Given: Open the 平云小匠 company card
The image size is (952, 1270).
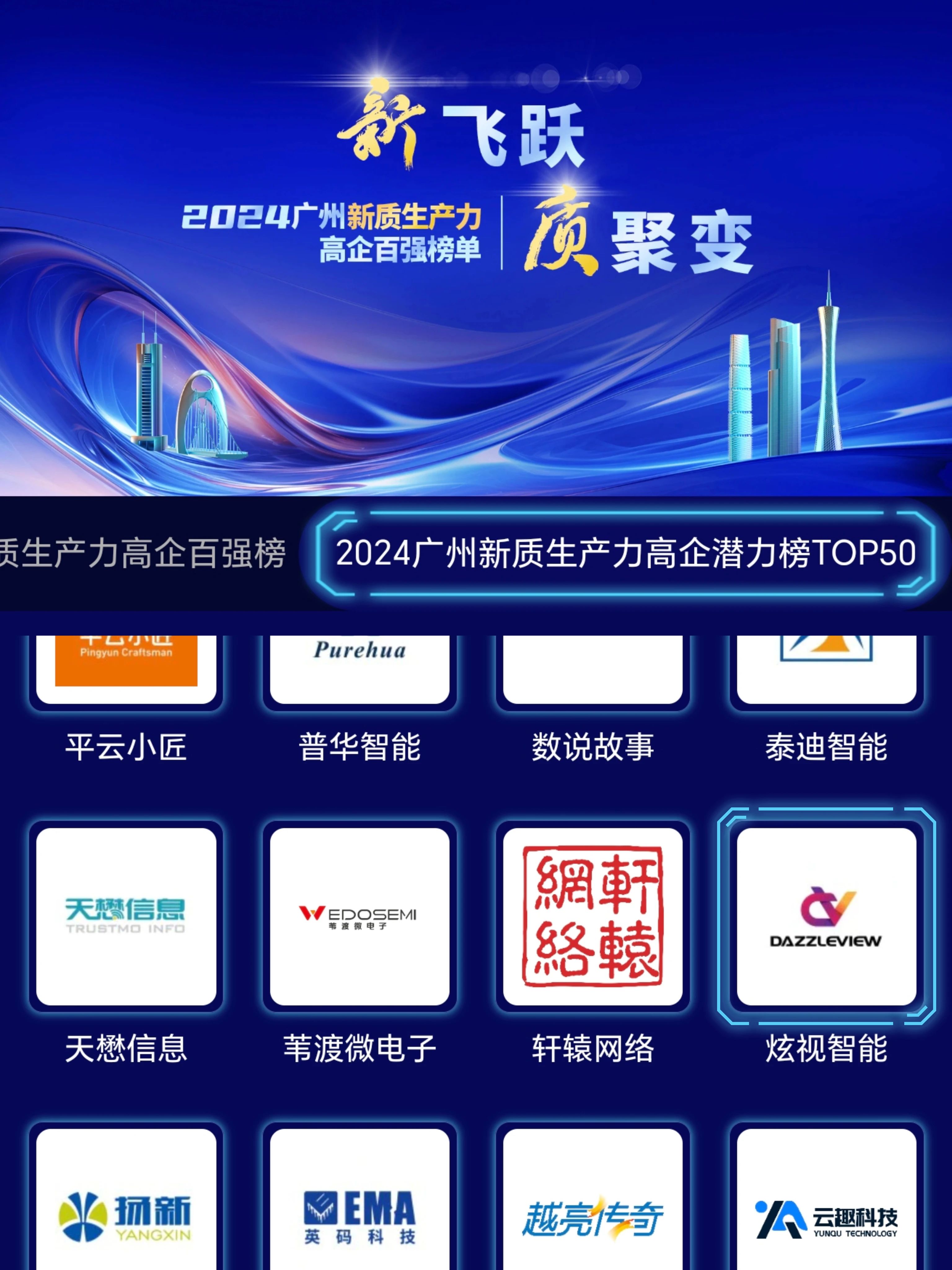Looking at the screenshot, I should pos(126,669).
